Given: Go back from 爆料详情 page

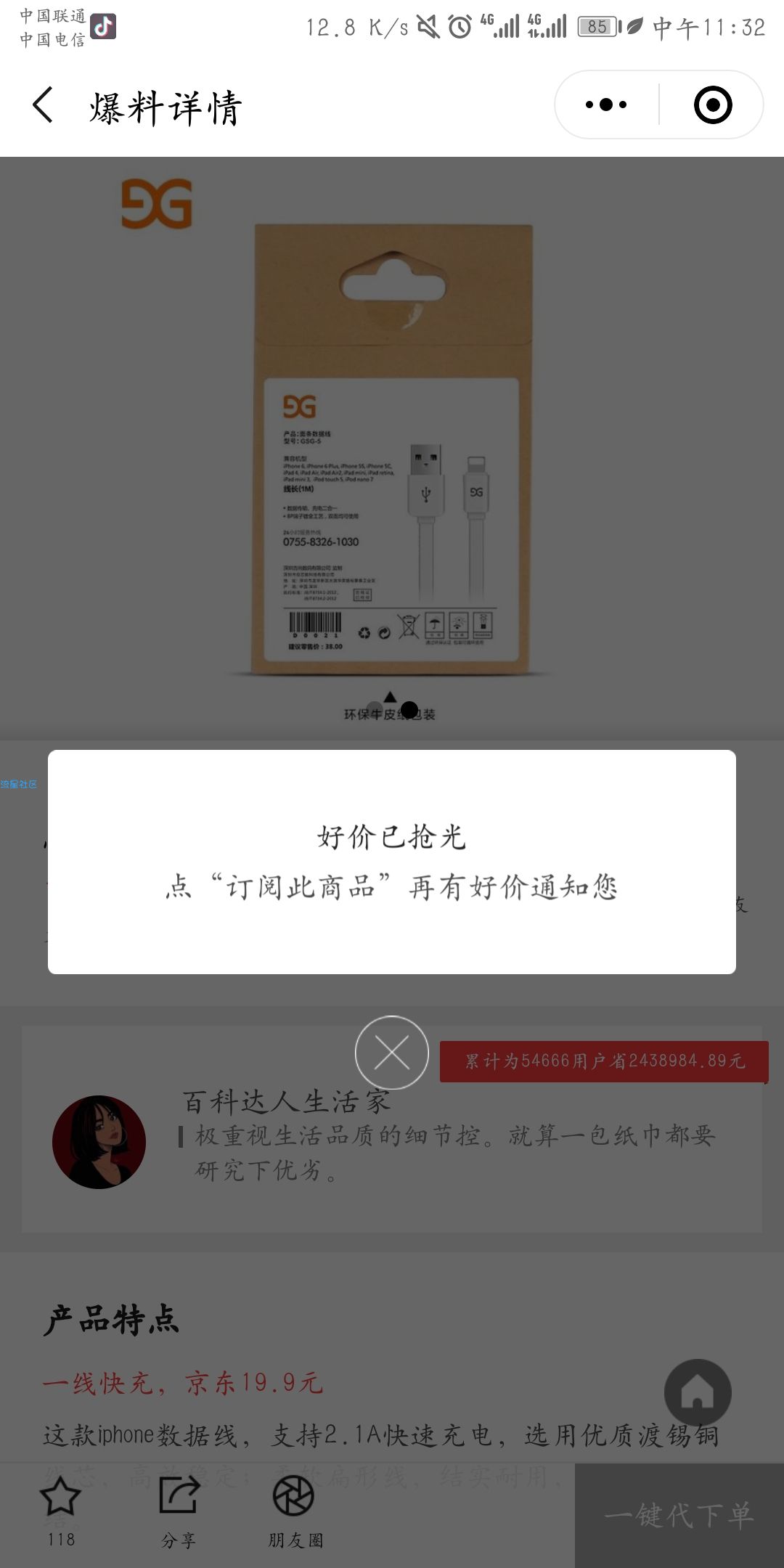Looking at the screenshot, I should pyautogui.click(x=44, y=105).
